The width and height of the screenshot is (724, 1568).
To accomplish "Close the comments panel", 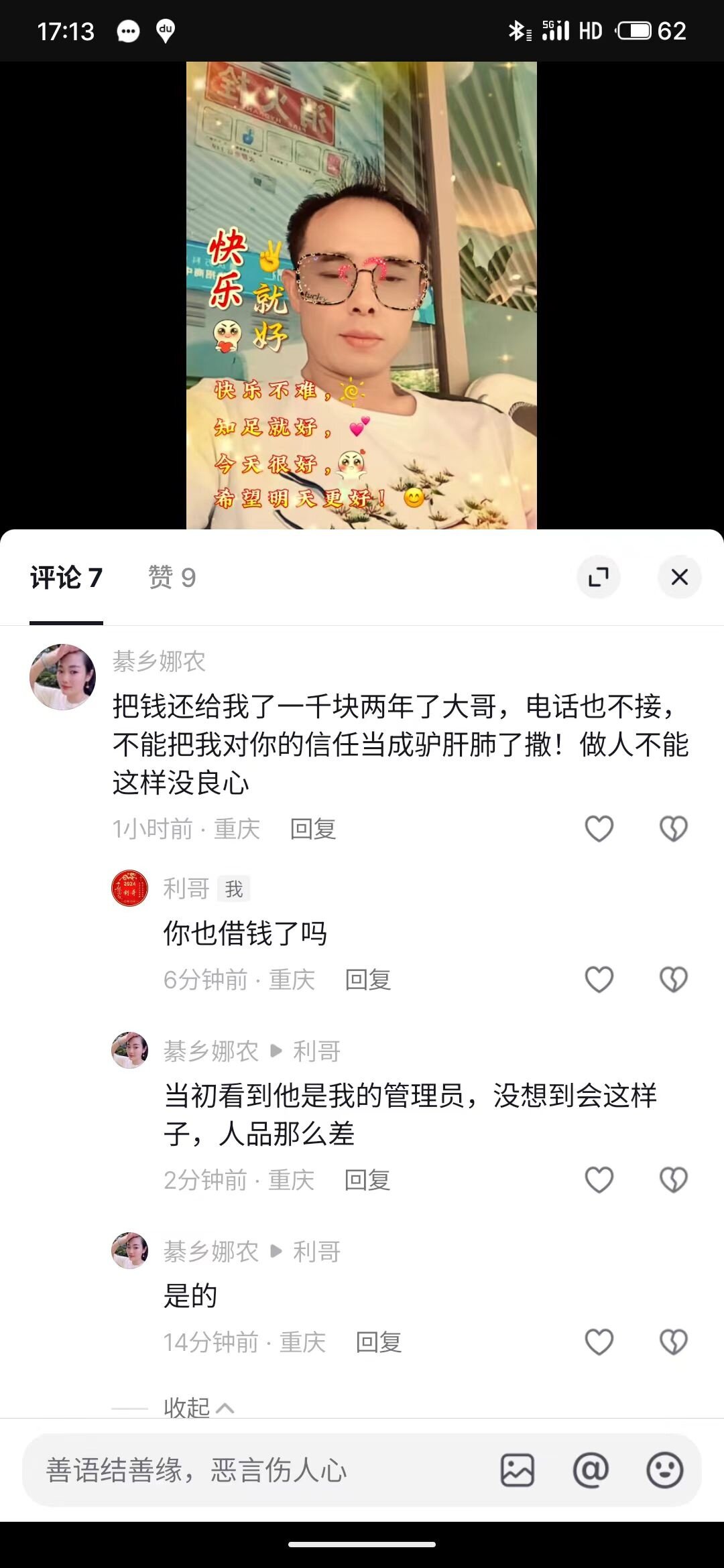I will (679, 577).
